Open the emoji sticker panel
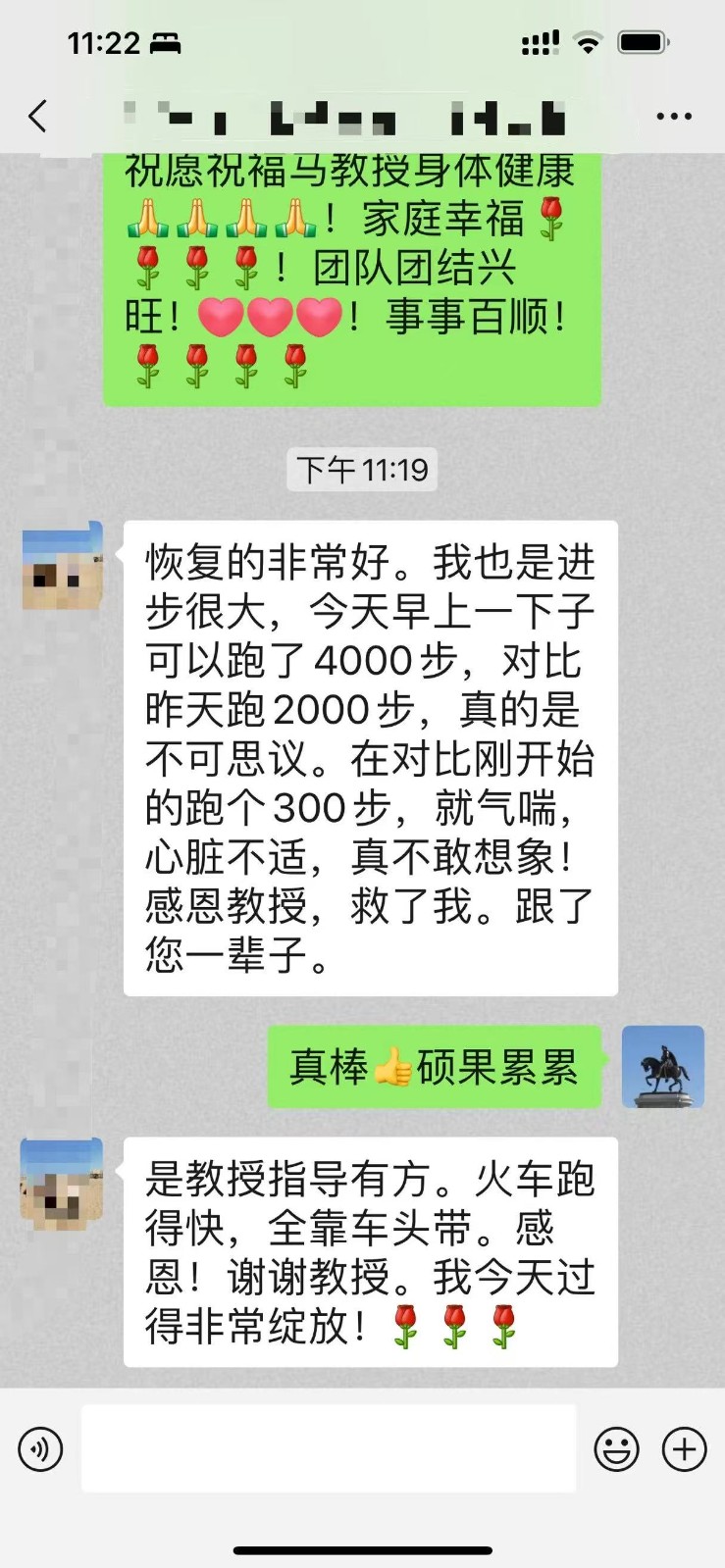Image resolution: width=725 pixels, height=1568 pixels. click(616, 1448)
